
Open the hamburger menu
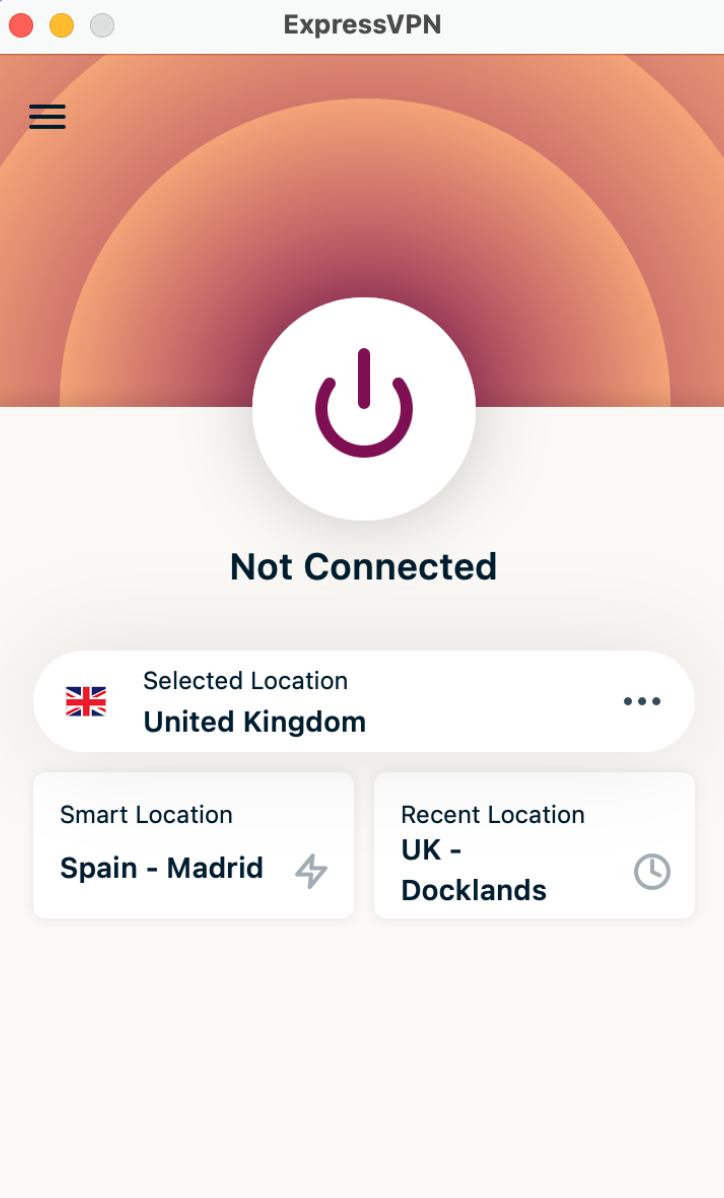[47, 117]
